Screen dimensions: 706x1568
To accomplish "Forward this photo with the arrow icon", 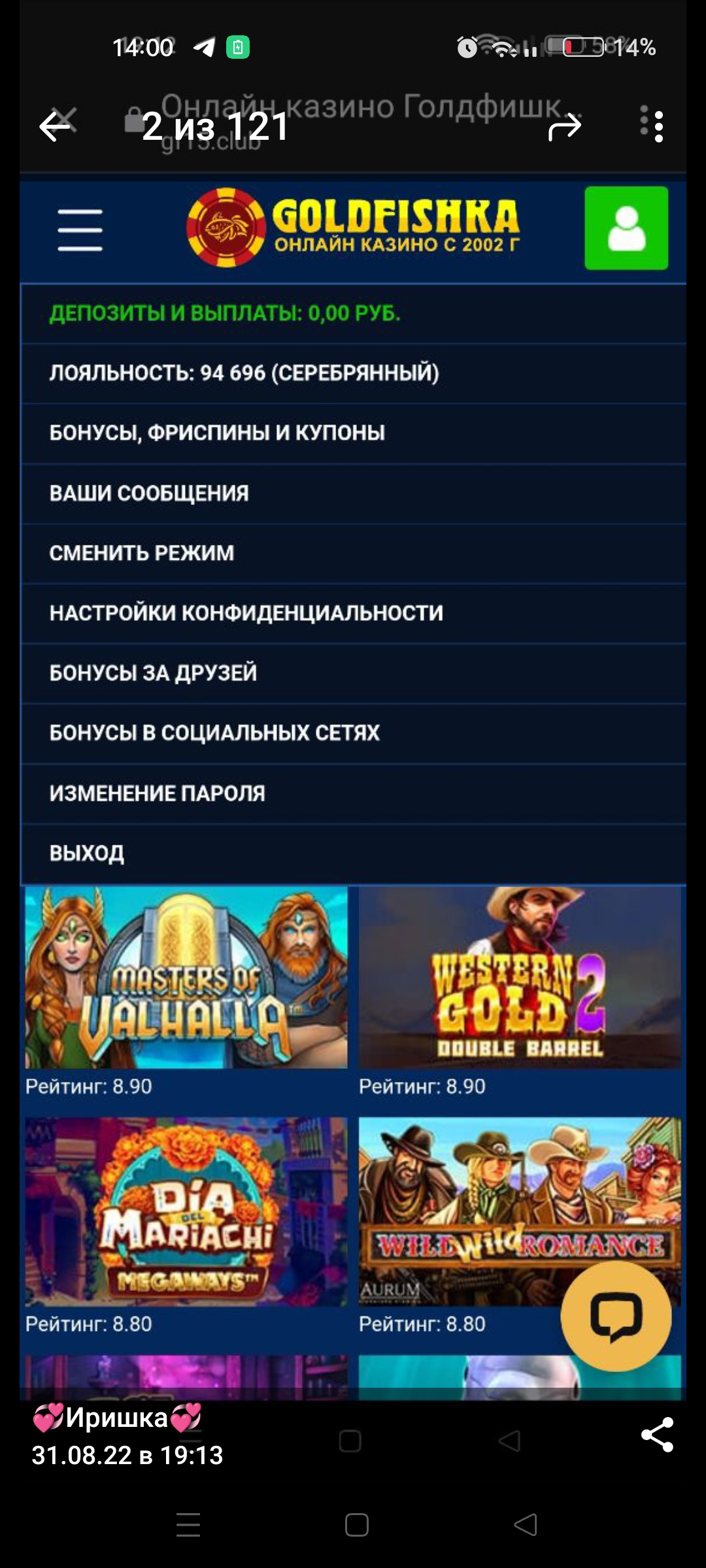I will point(564,126).
